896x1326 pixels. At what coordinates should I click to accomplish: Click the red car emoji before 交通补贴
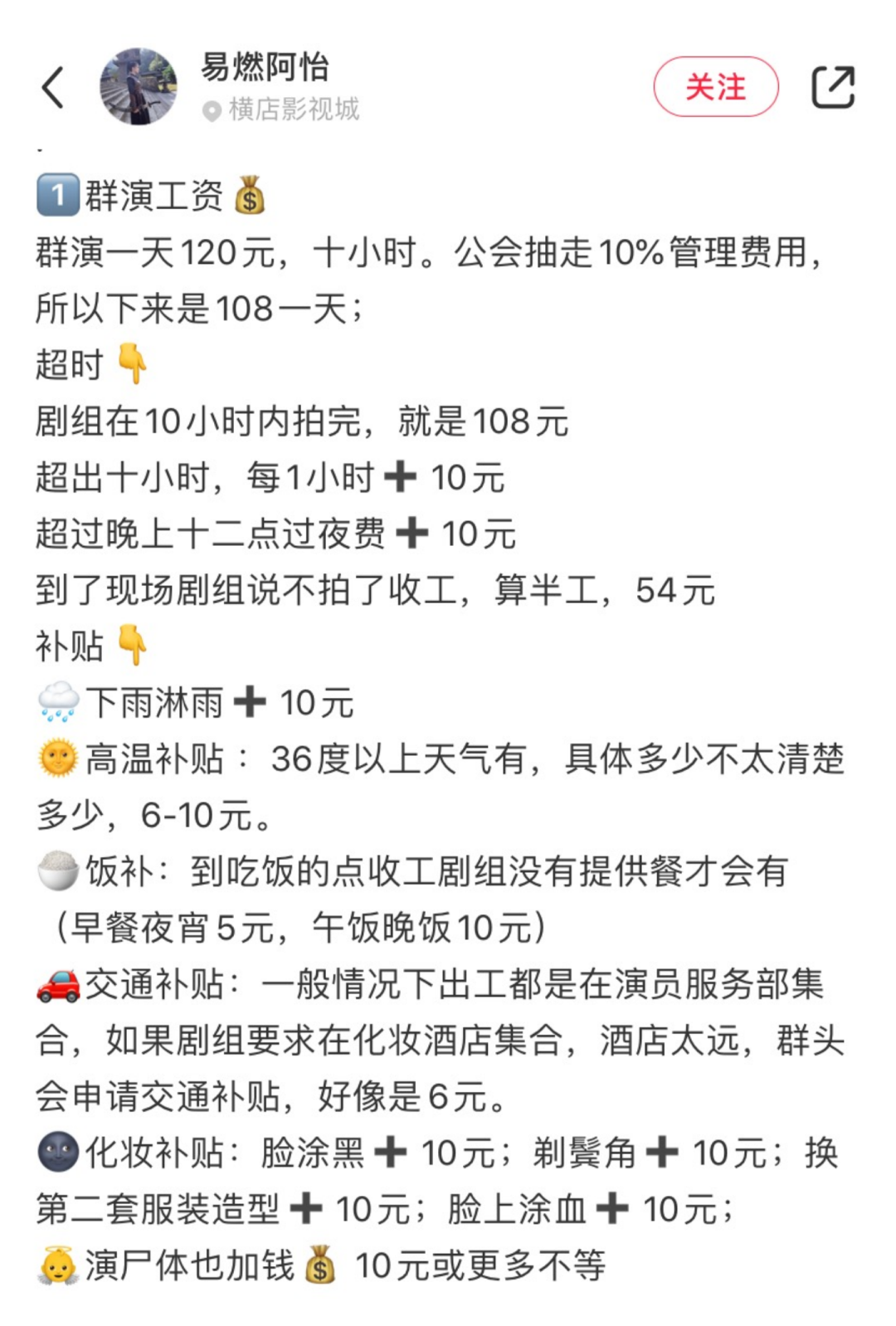56,986
